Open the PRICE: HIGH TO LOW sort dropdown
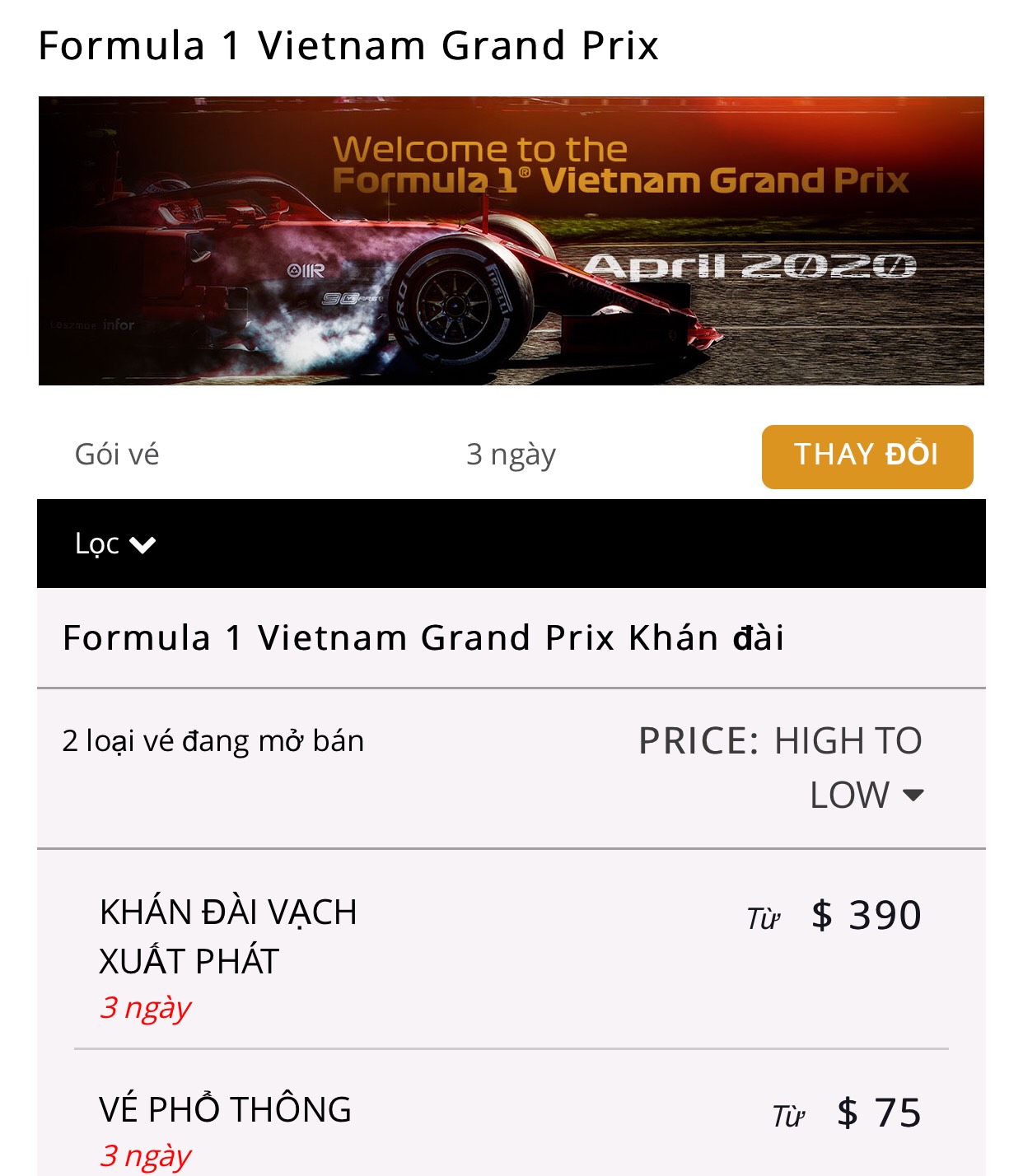Image resolution: width=1023 pixels, height=1176 pixels. click(778, 741)
